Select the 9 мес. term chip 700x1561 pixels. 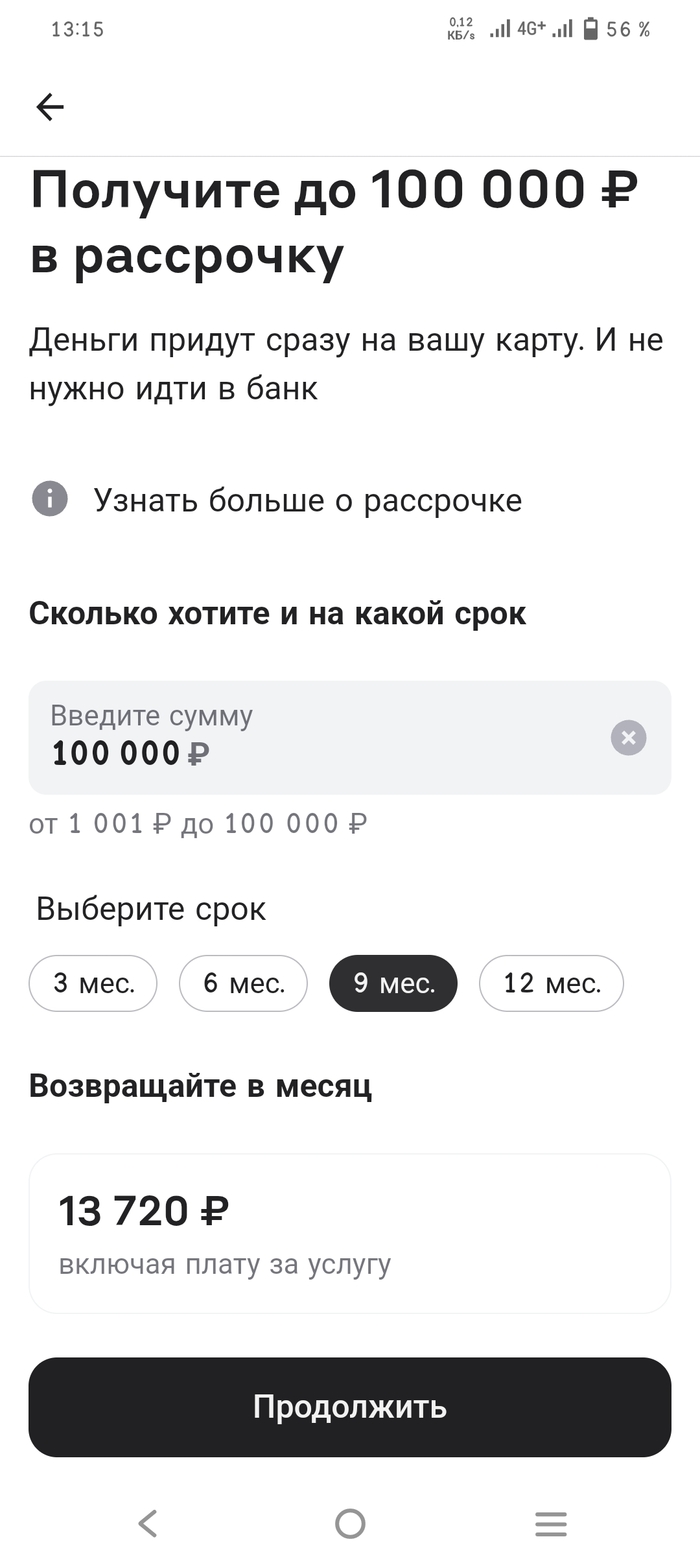(393, 983)
